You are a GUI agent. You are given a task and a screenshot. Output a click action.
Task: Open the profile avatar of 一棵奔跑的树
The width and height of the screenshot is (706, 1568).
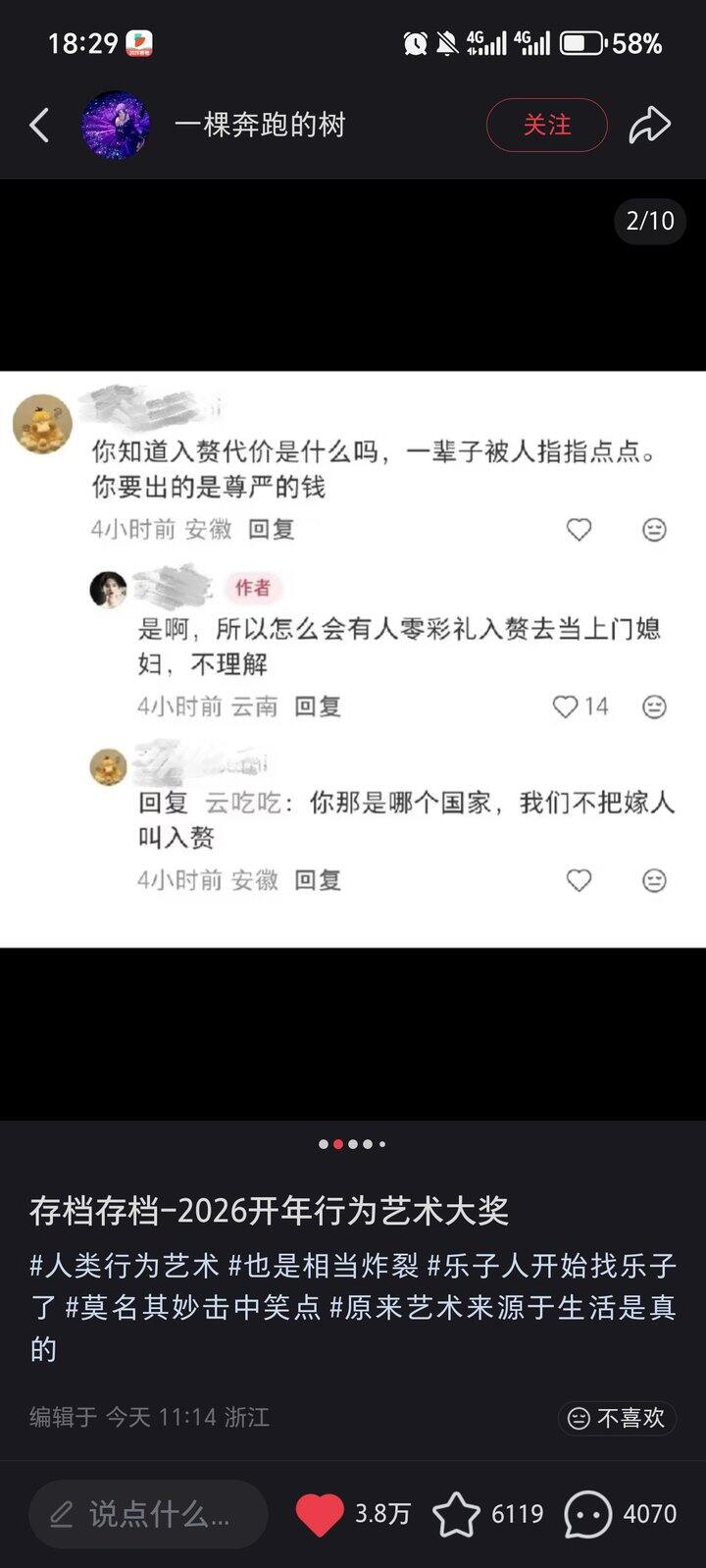(116, 126)
